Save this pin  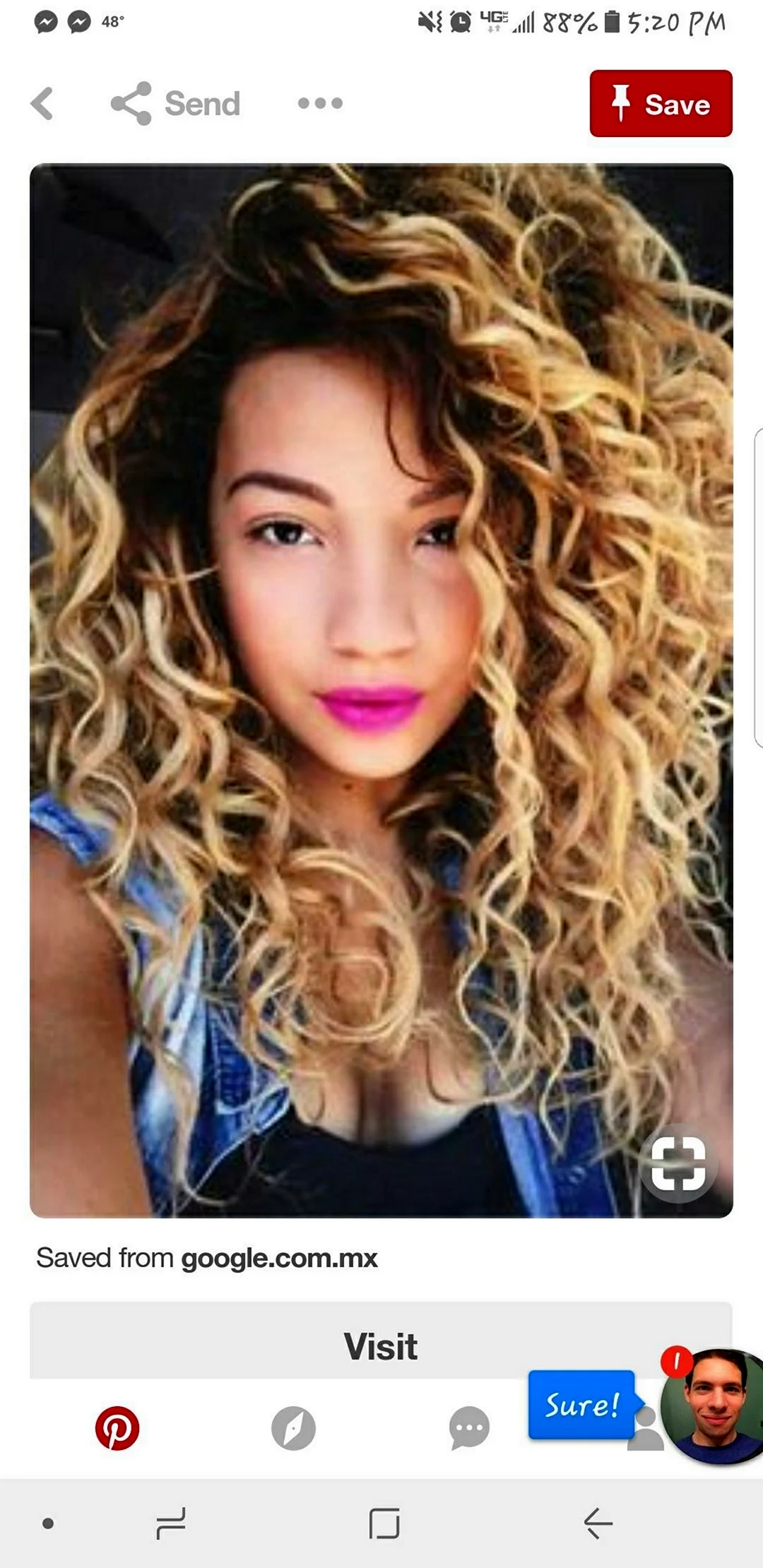tap(661, 104)
